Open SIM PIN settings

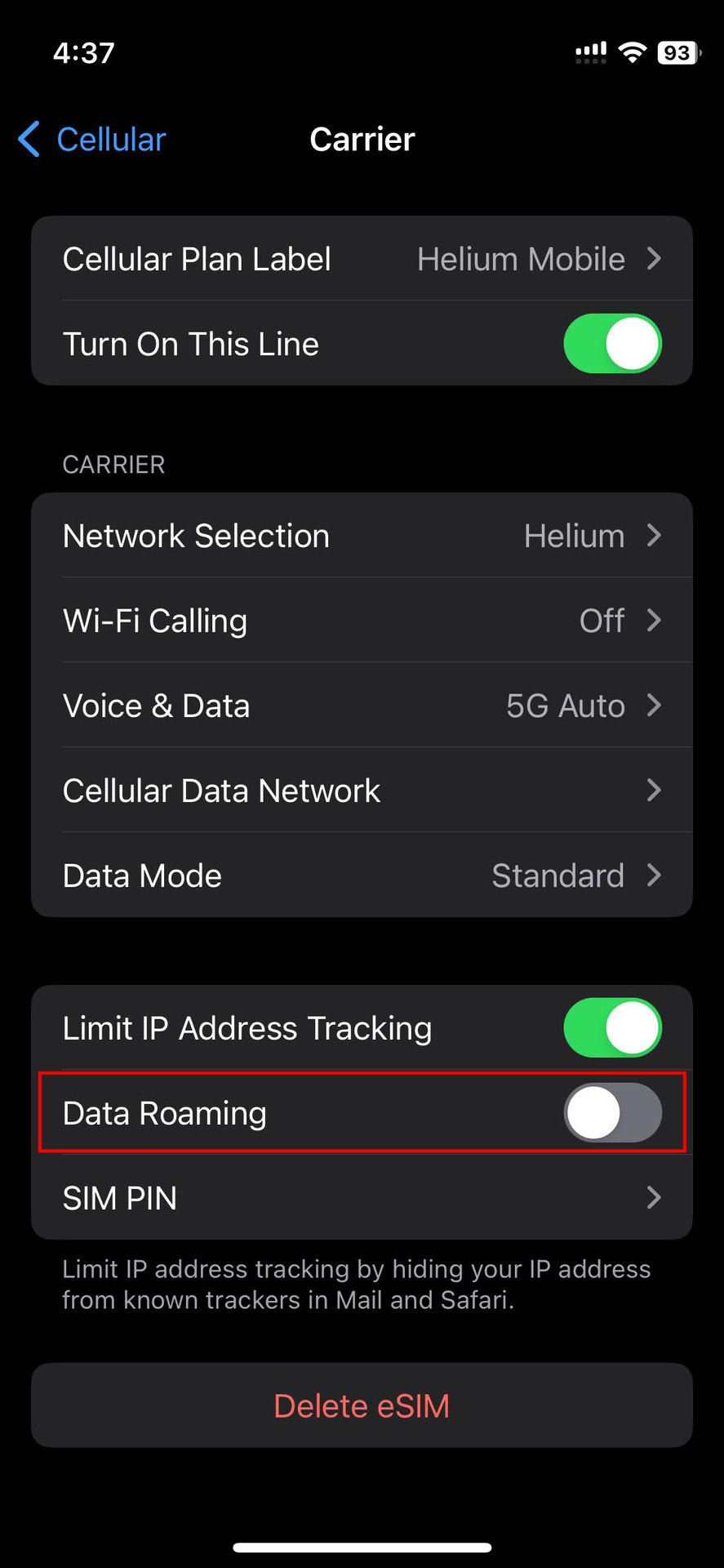[x=362, y=1198]
